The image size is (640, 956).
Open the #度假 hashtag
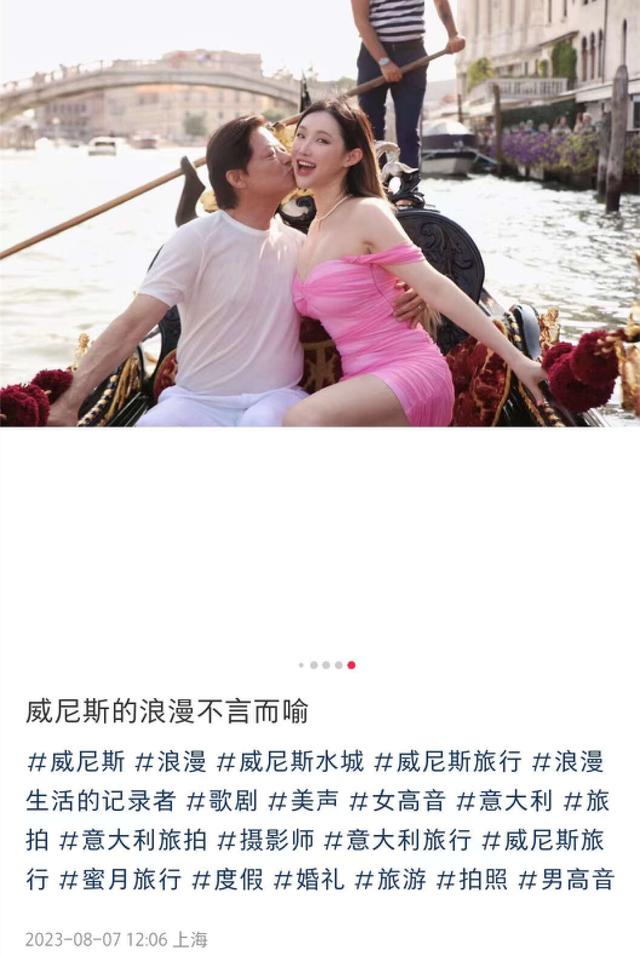[227, 880]
